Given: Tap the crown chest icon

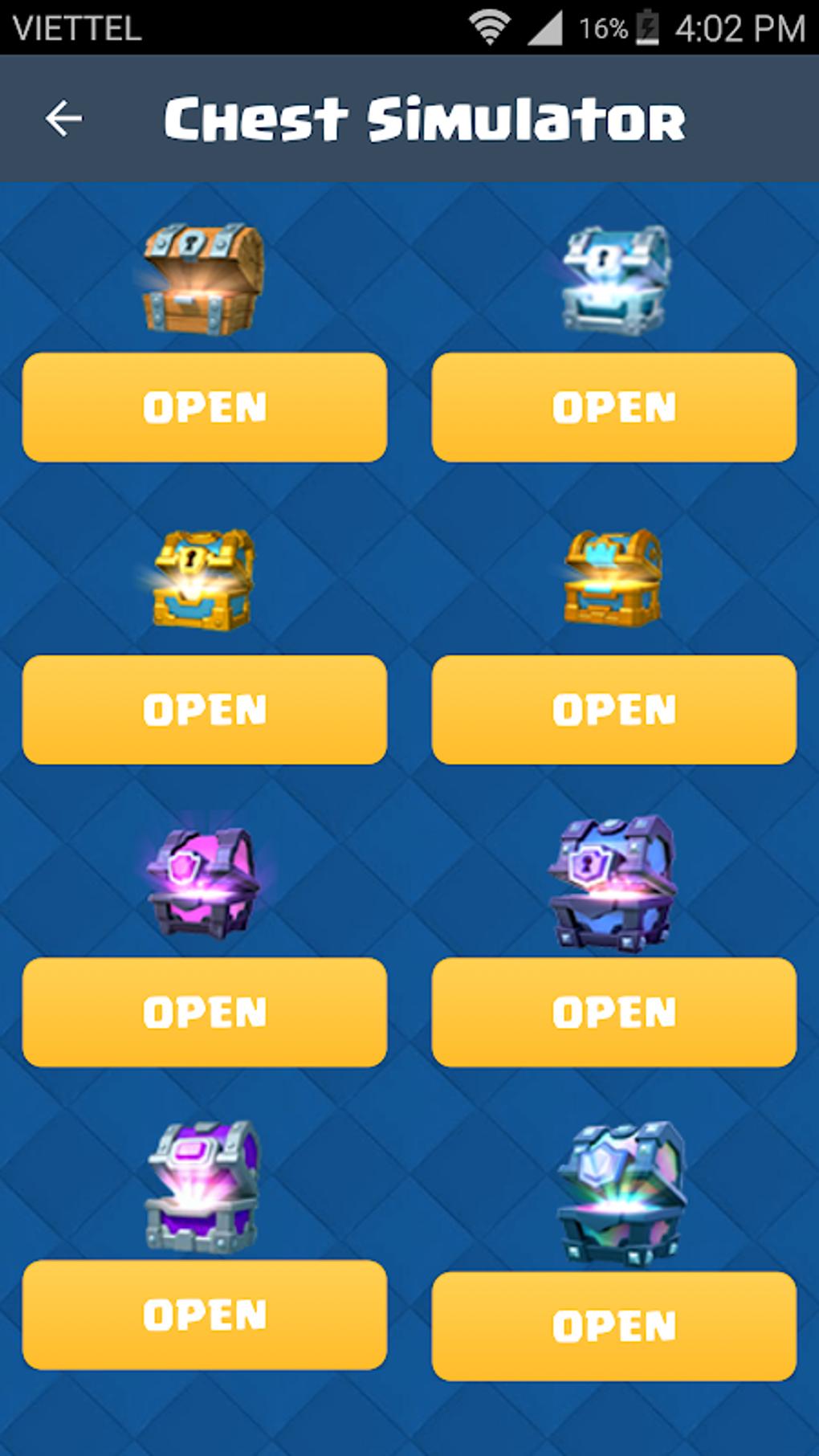Looking at the screenshot, I should click(x=614, y=574).
